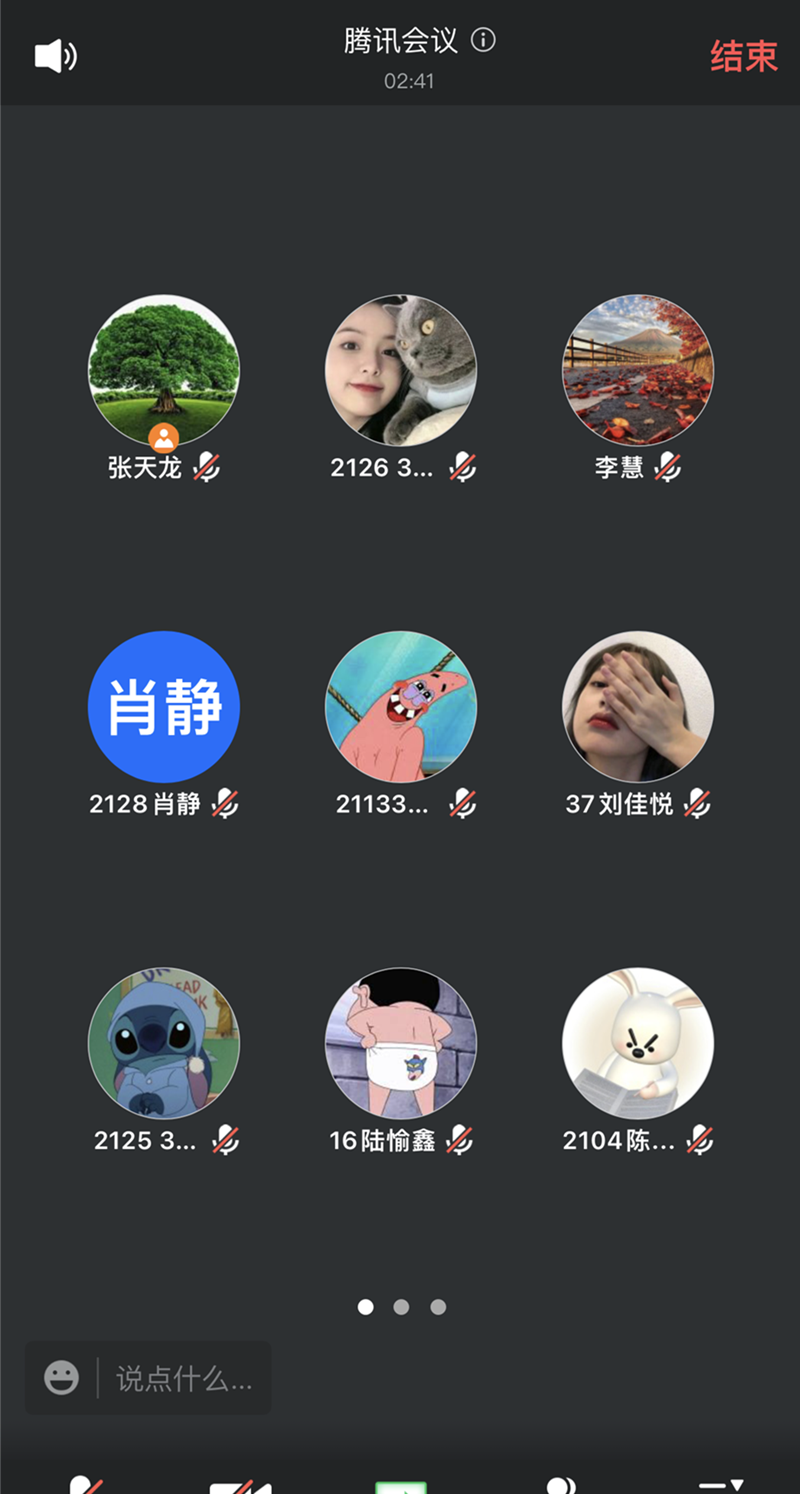800x1494 pixels.
Task: Select participant 张天龙's avatar
Action: (164, 370)
